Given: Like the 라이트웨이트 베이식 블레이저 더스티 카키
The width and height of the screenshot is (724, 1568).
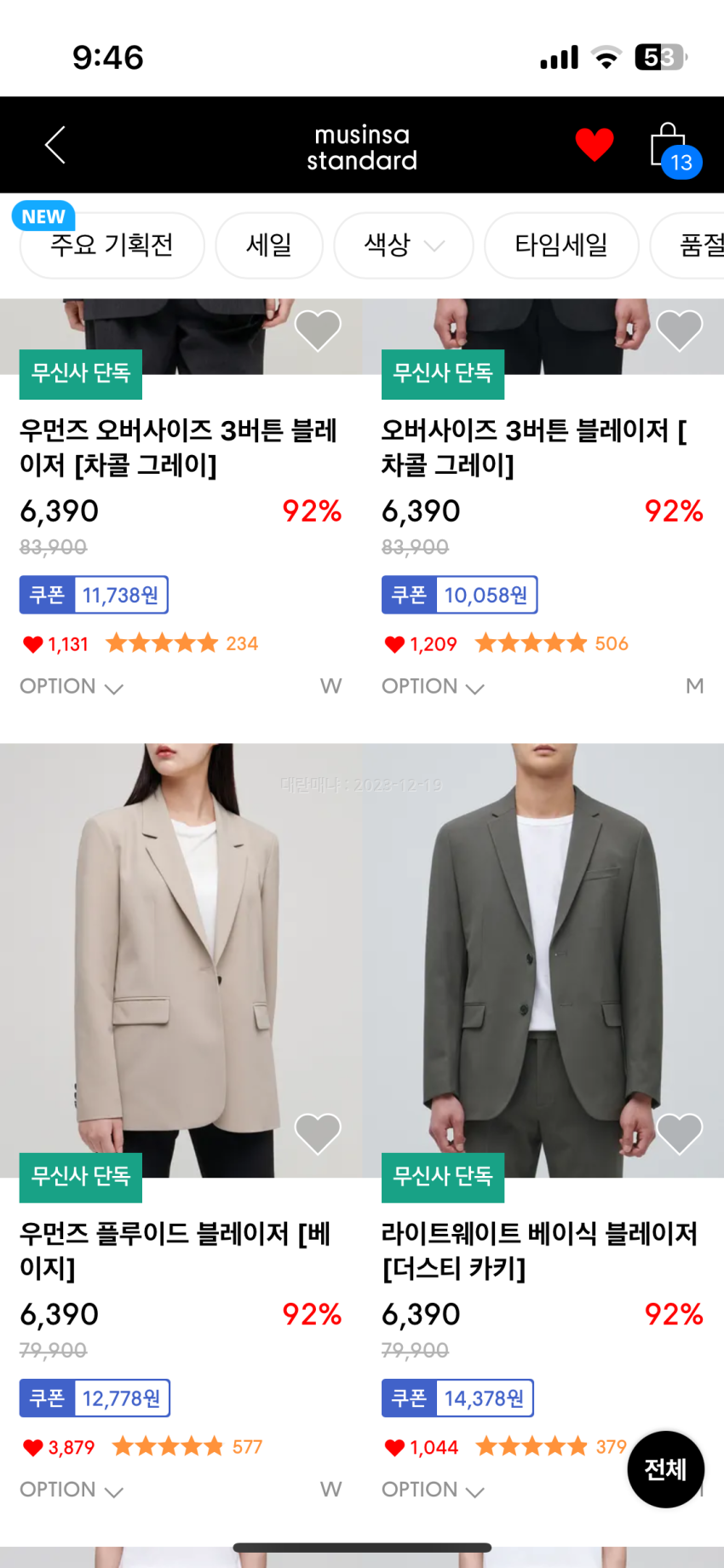Looking at the screenshot, I should (680, 1133).
